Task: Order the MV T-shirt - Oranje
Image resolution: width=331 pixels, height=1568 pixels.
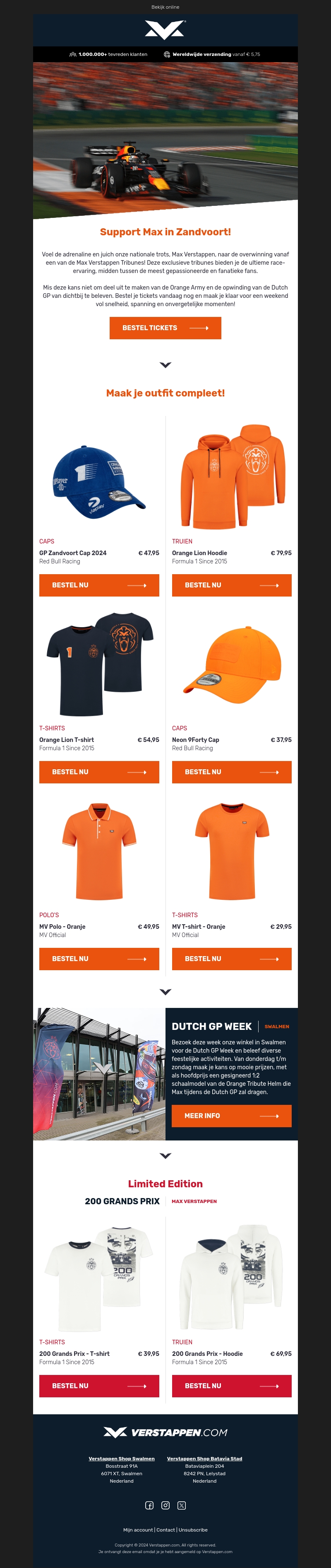Action: [231, 959]
